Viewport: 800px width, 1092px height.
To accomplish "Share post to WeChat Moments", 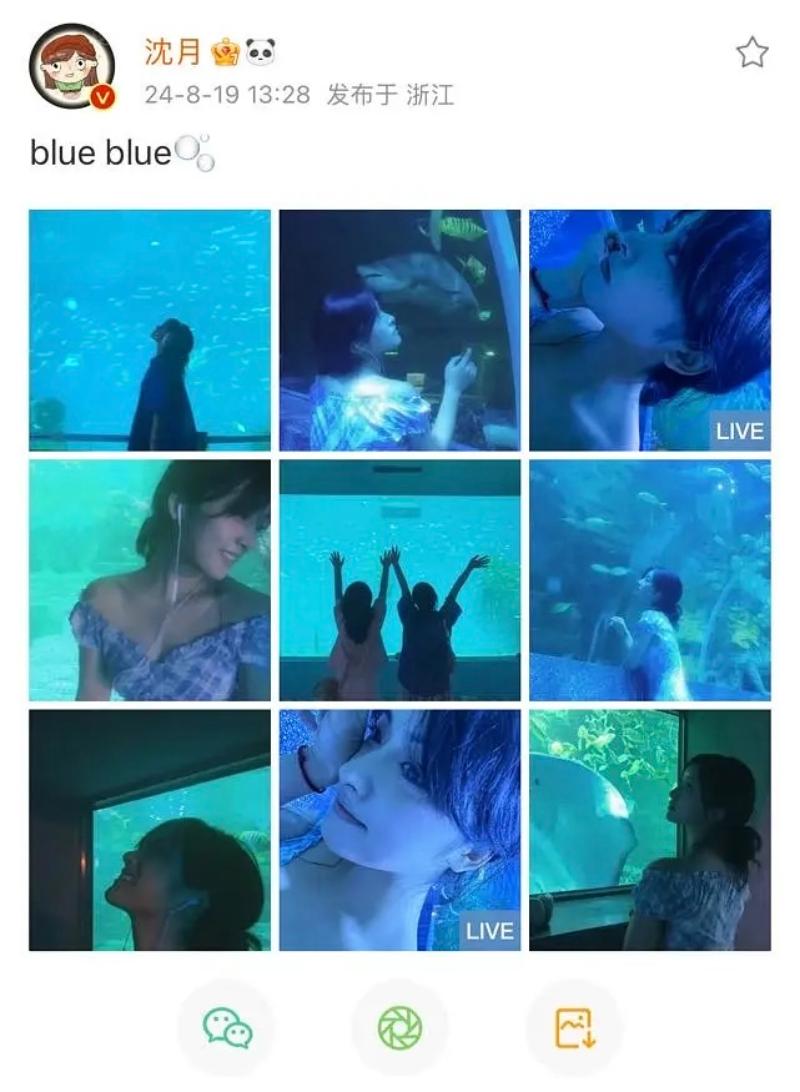I will point(400,1027).
